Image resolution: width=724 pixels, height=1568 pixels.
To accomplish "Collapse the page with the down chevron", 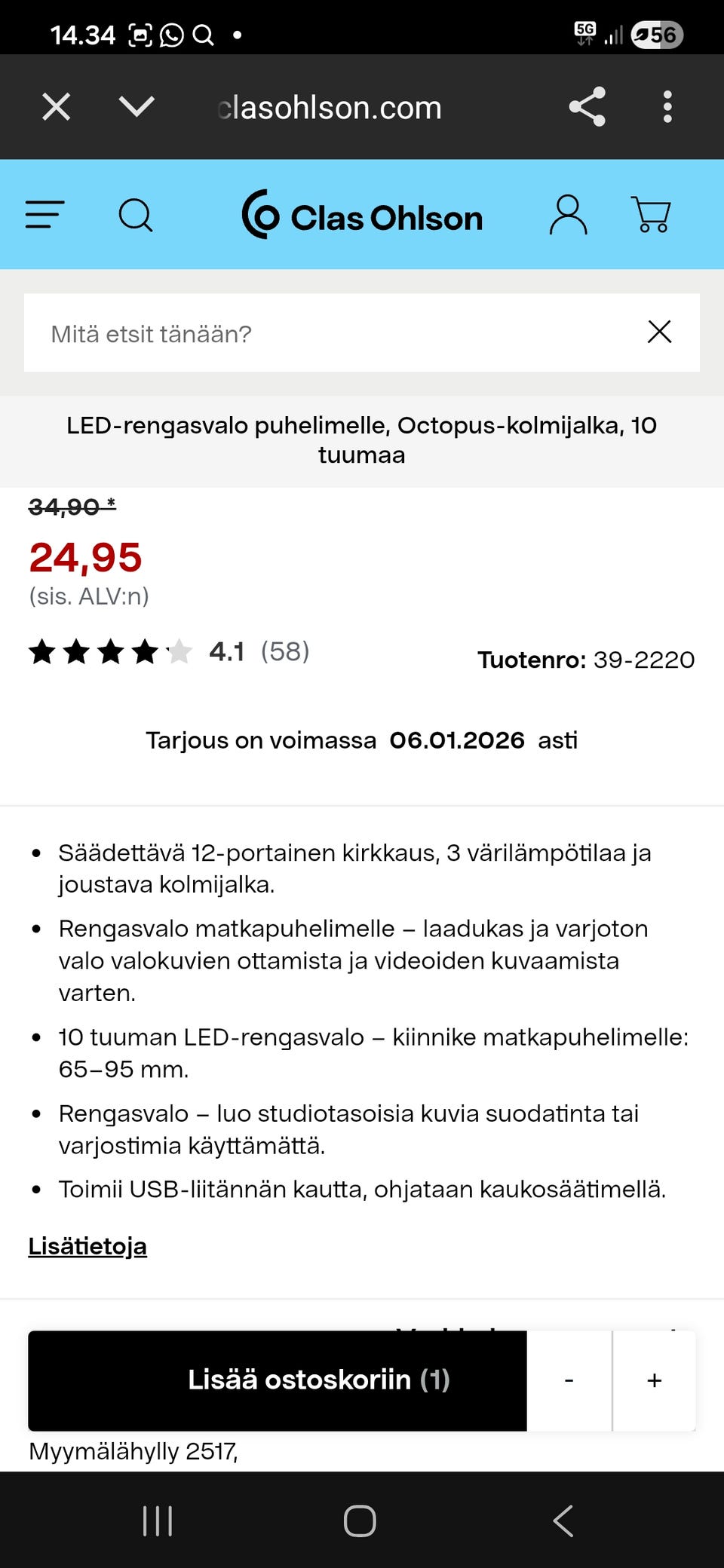I will (134, 106).
